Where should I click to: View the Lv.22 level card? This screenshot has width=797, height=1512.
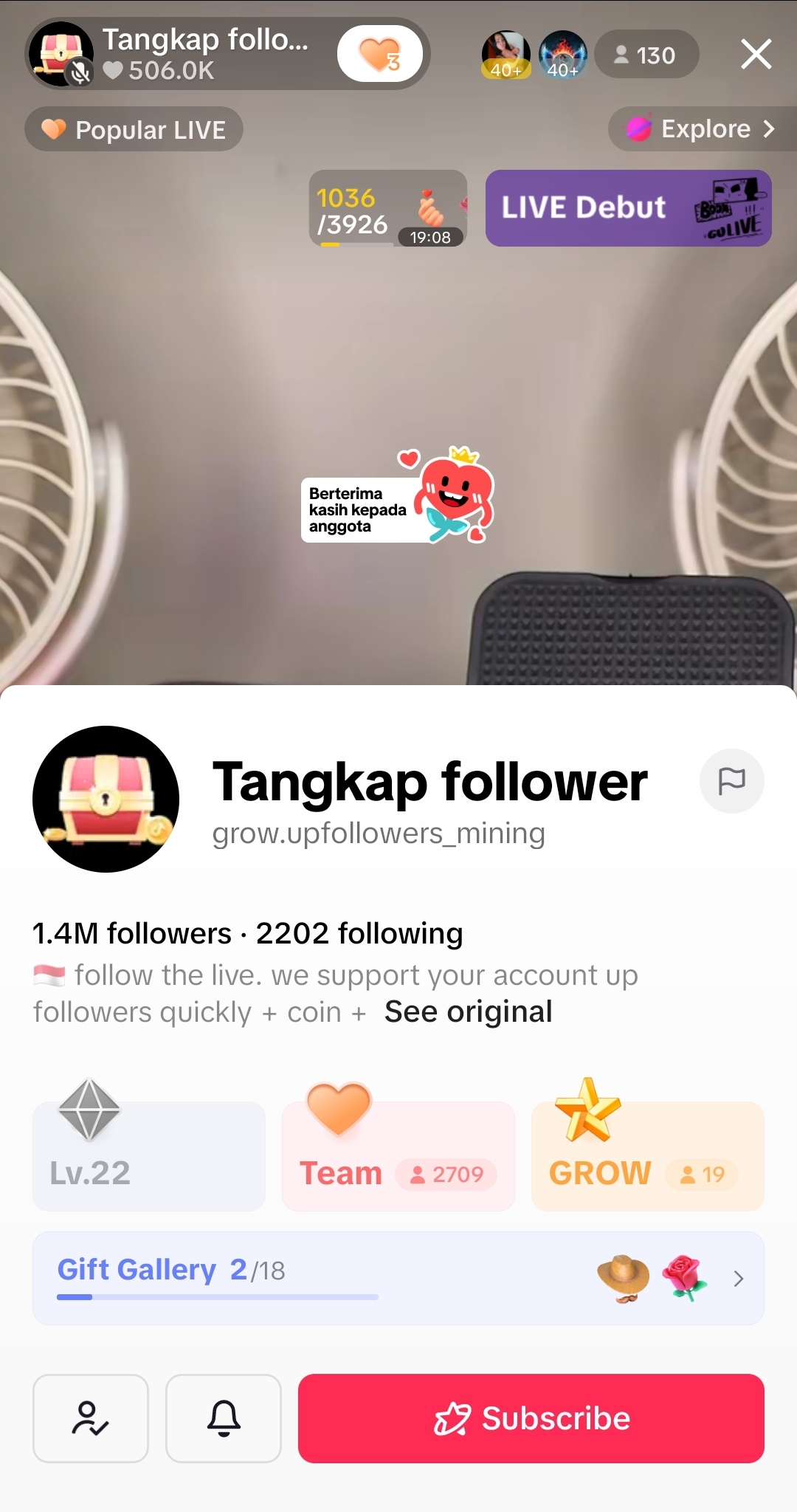[148, 1156]
